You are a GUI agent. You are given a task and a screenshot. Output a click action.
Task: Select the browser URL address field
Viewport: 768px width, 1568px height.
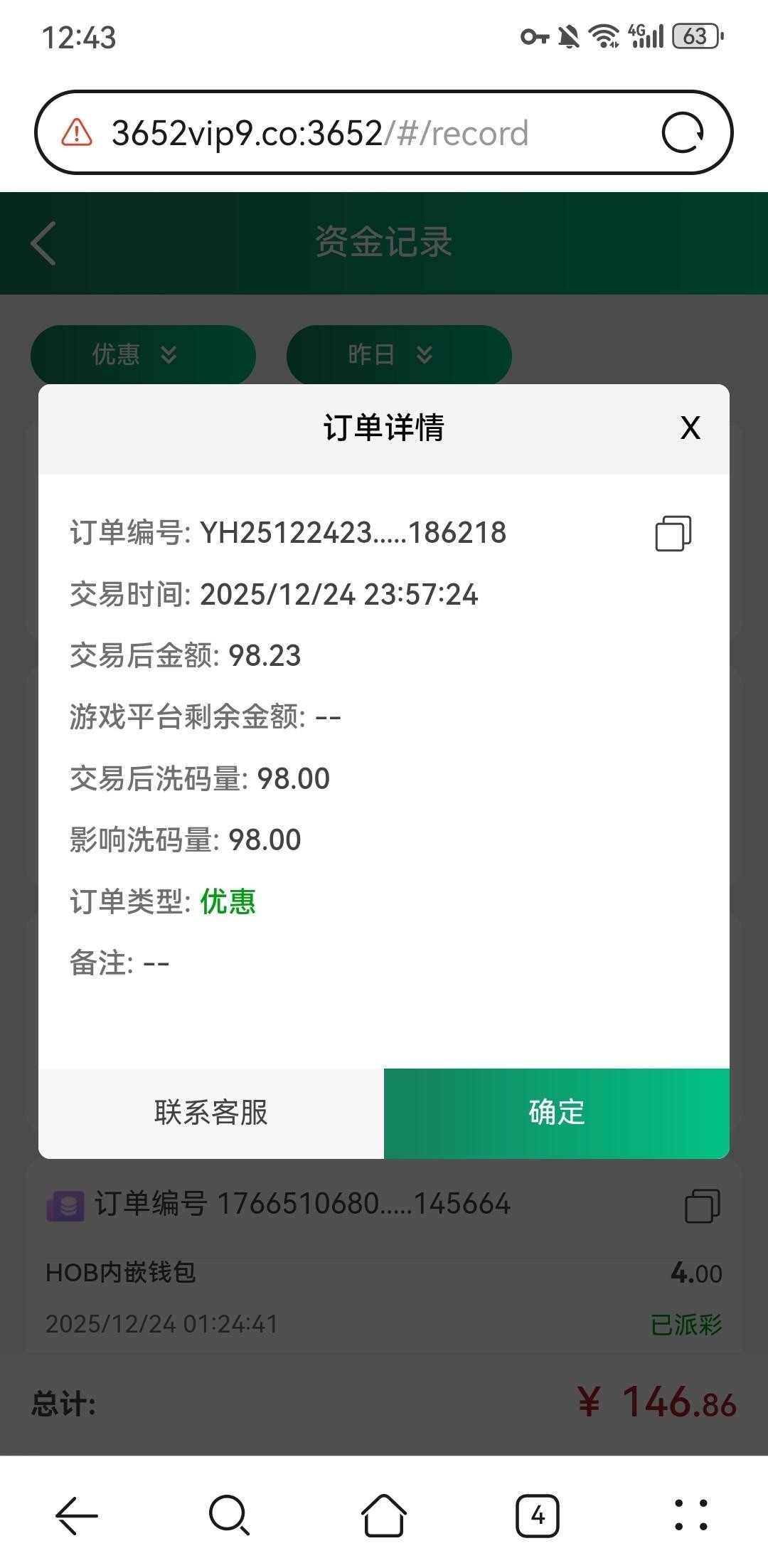click(x=320, y=133)
